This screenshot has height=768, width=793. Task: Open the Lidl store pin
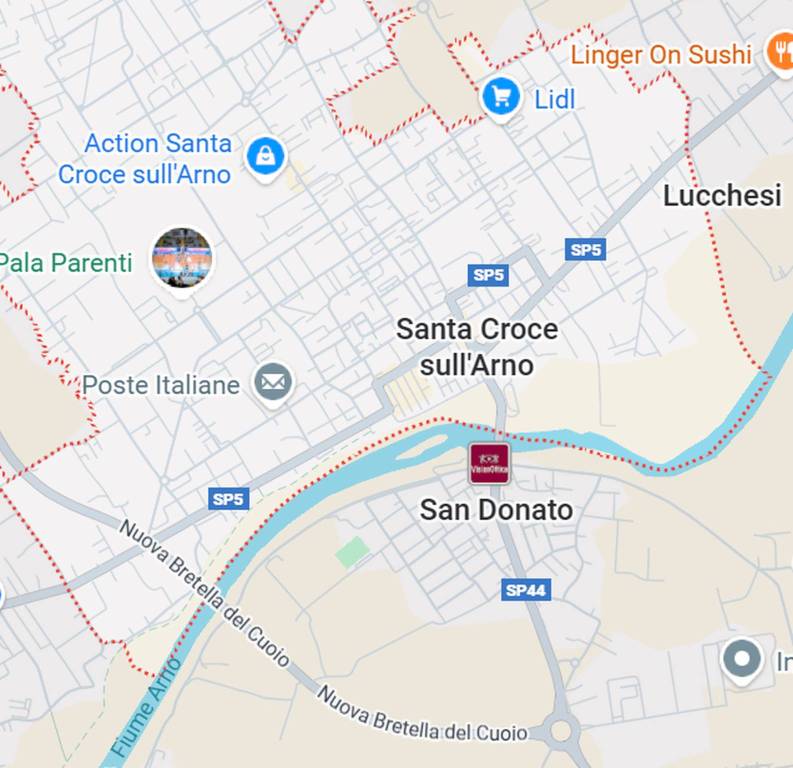tap(501, 98)
